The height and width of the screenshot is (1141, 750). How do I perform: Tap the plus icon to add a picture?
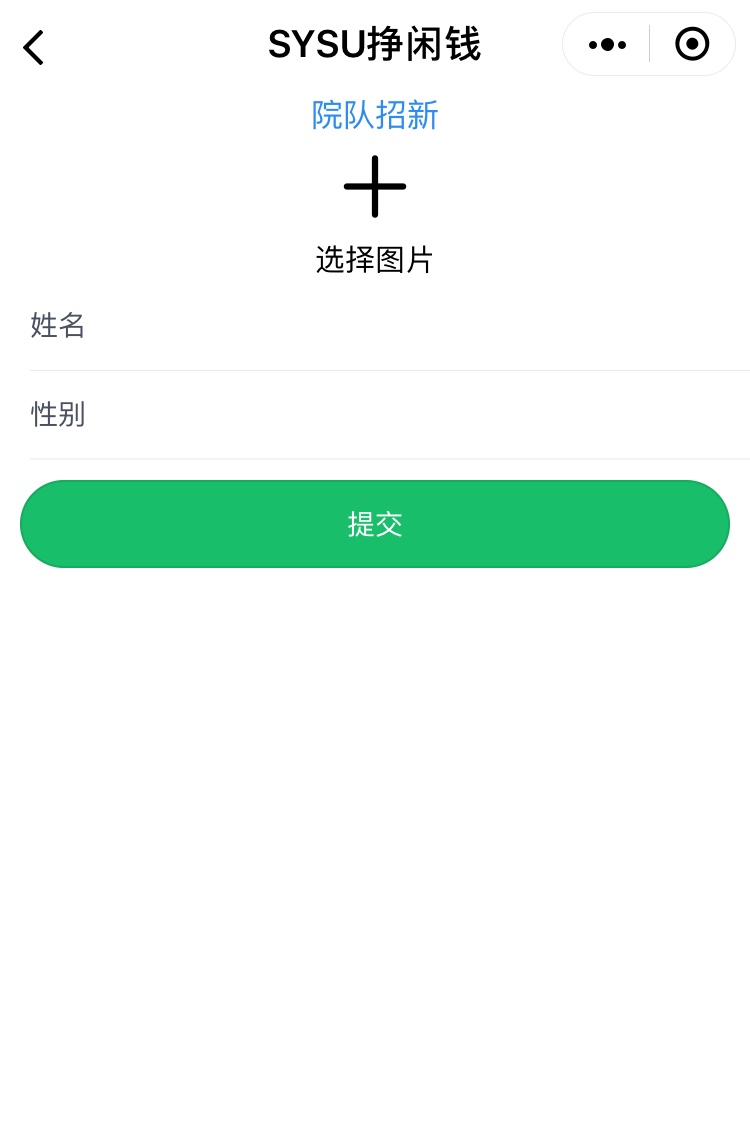tap(375, 186)
